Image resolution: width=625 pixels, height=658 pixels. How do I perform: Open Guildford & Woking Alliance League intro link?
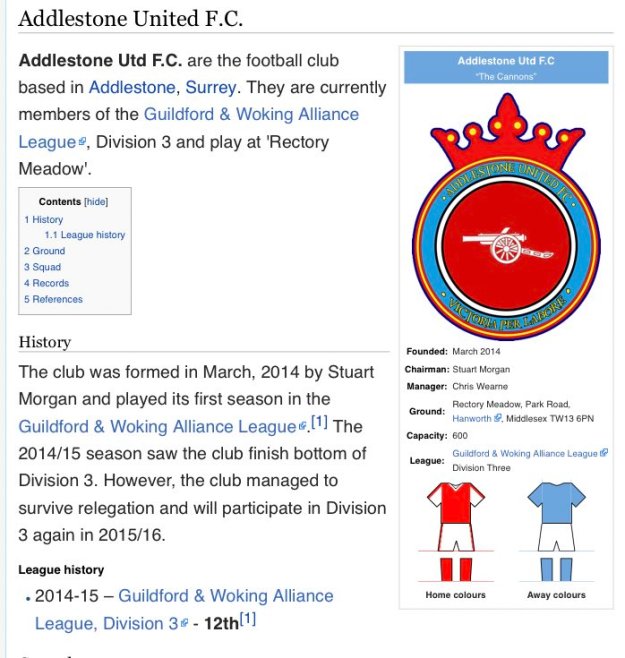pyautogui.click(x=251, y=114)
